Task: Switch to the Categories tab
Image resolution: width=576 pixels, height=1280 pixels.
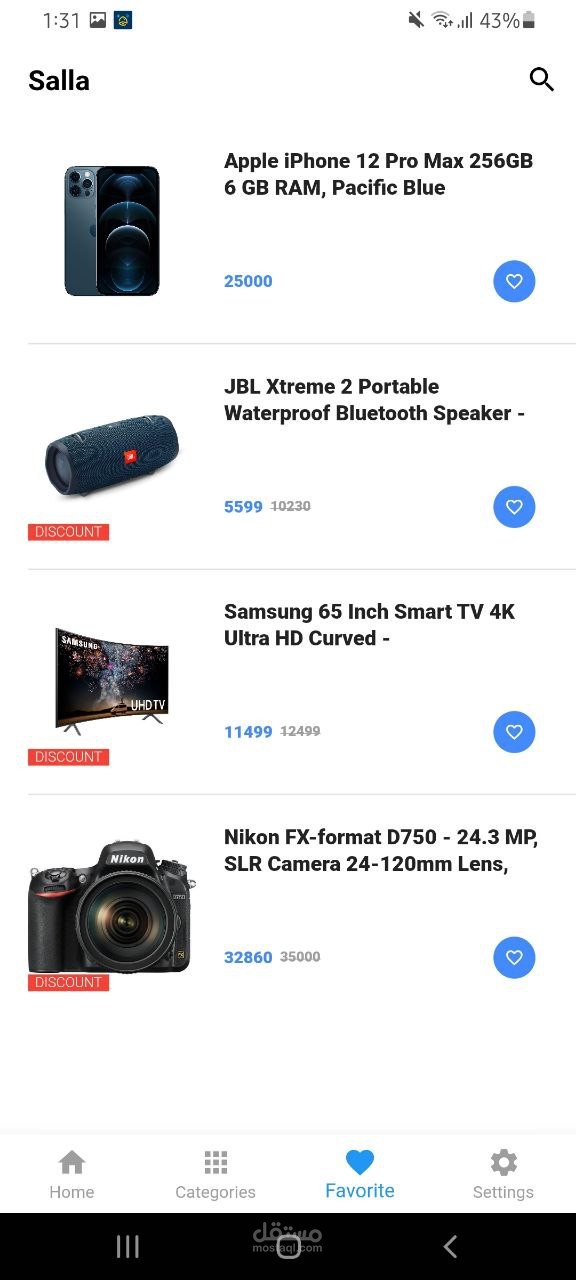Action: click(x=215, y=1174)
